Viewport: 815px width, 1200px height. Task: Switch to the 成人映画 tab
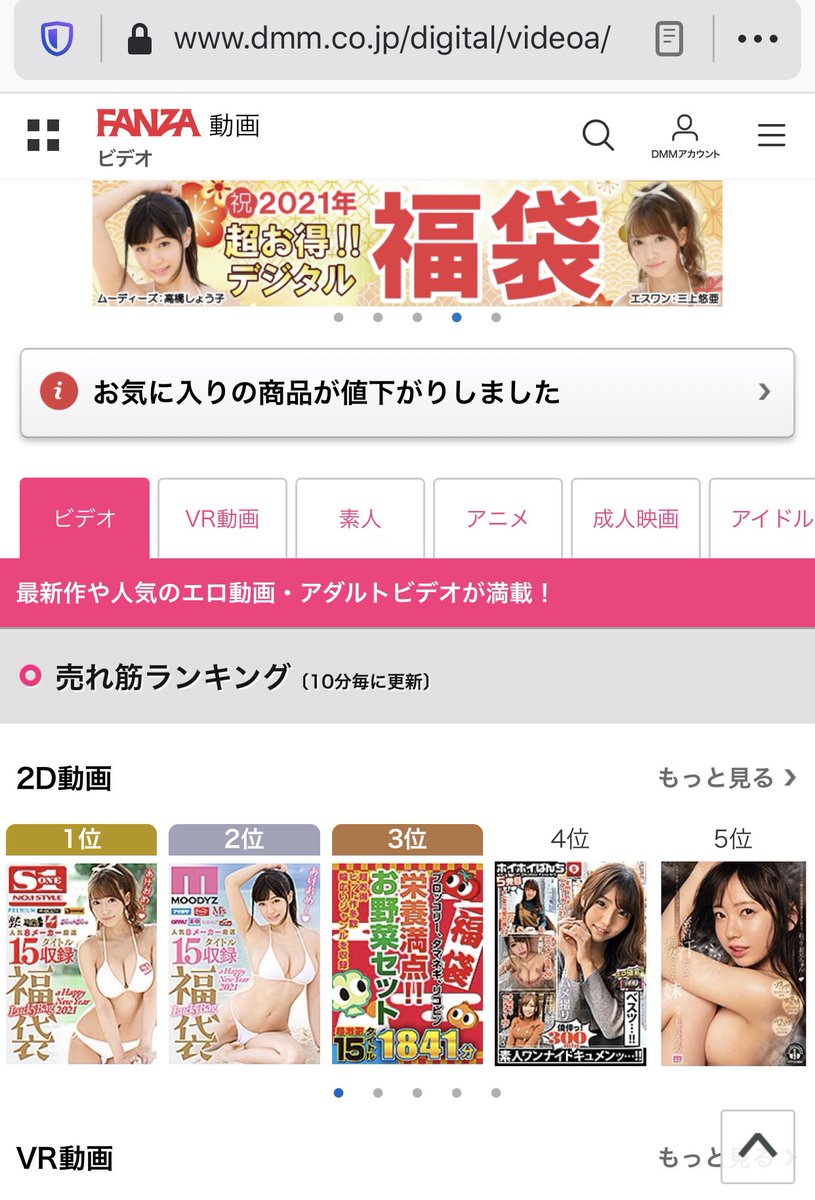635,518
